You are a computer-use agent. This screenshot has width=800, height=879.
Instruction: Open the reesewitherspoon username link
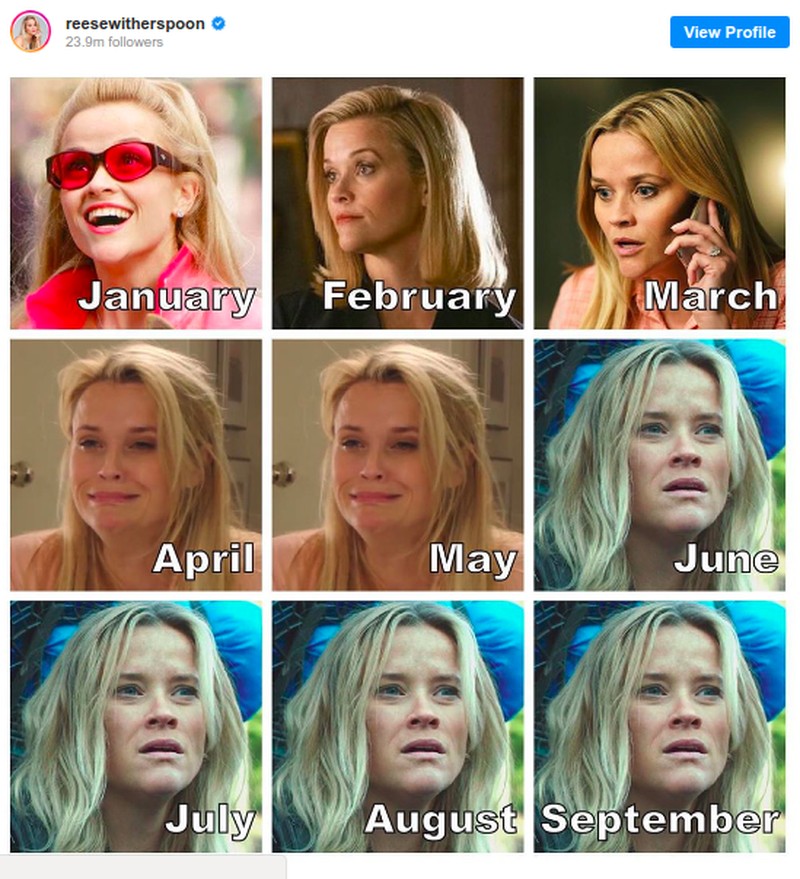[134, 23]
